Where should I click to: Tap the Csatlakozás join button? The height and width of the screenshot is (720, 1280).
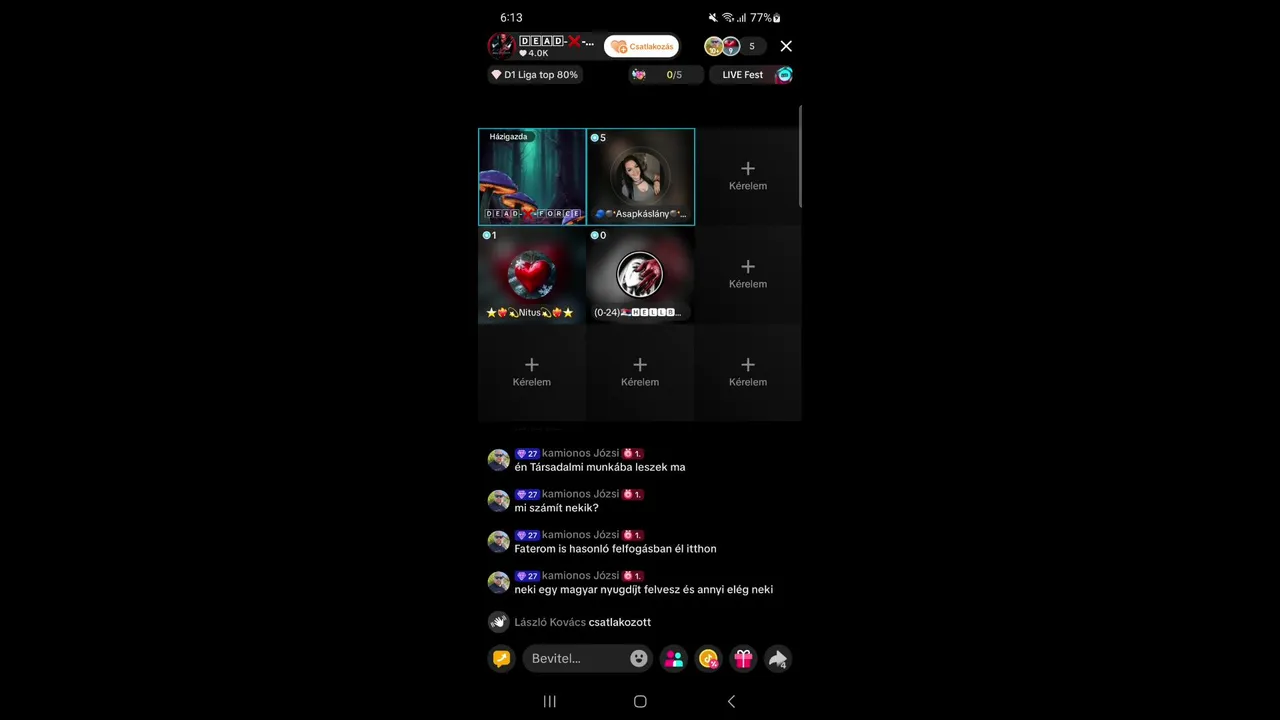(x=641, y=46)
